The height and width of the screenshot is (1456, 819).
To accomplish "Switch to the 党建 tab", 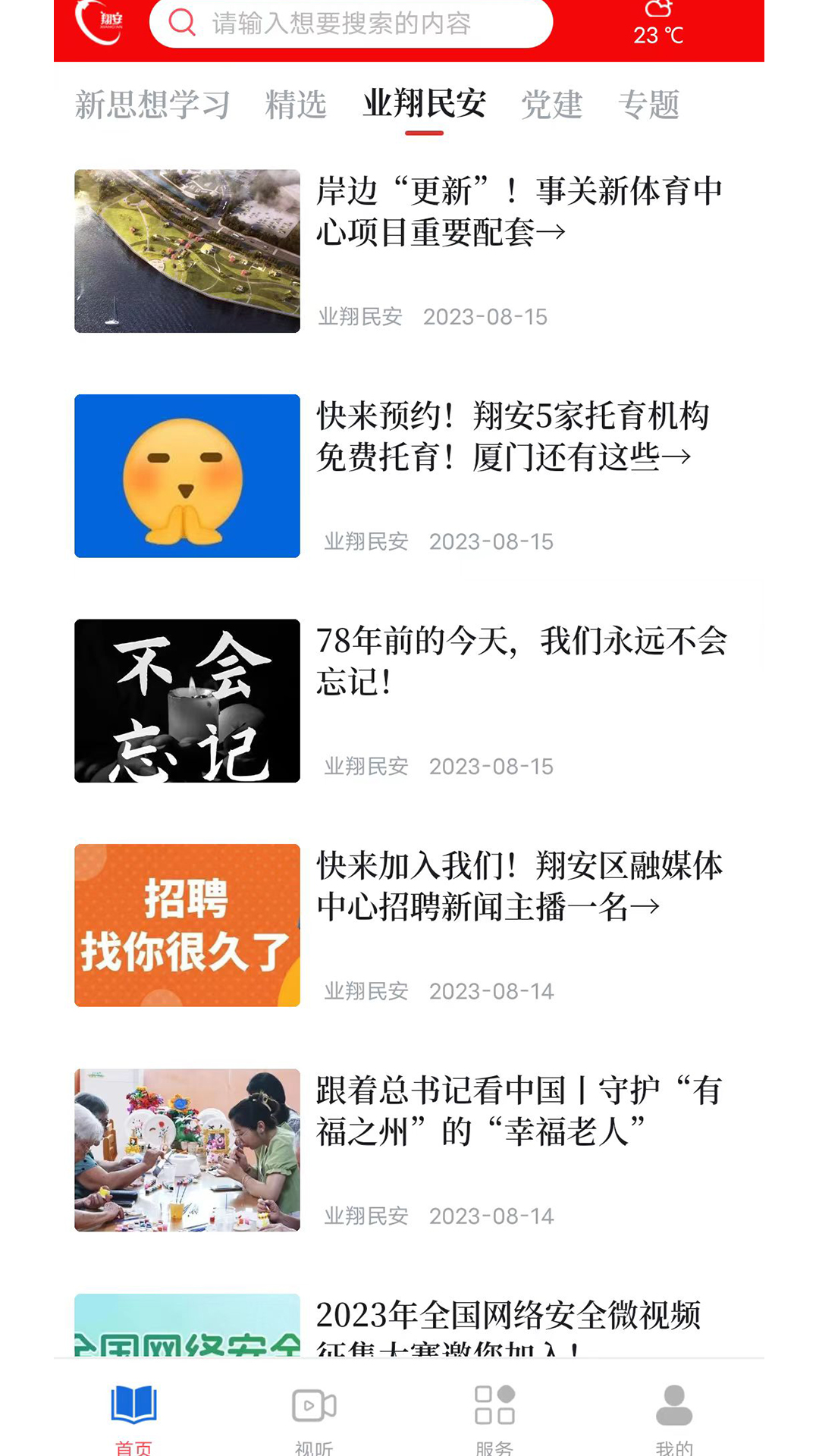I will tap(551, 105).
